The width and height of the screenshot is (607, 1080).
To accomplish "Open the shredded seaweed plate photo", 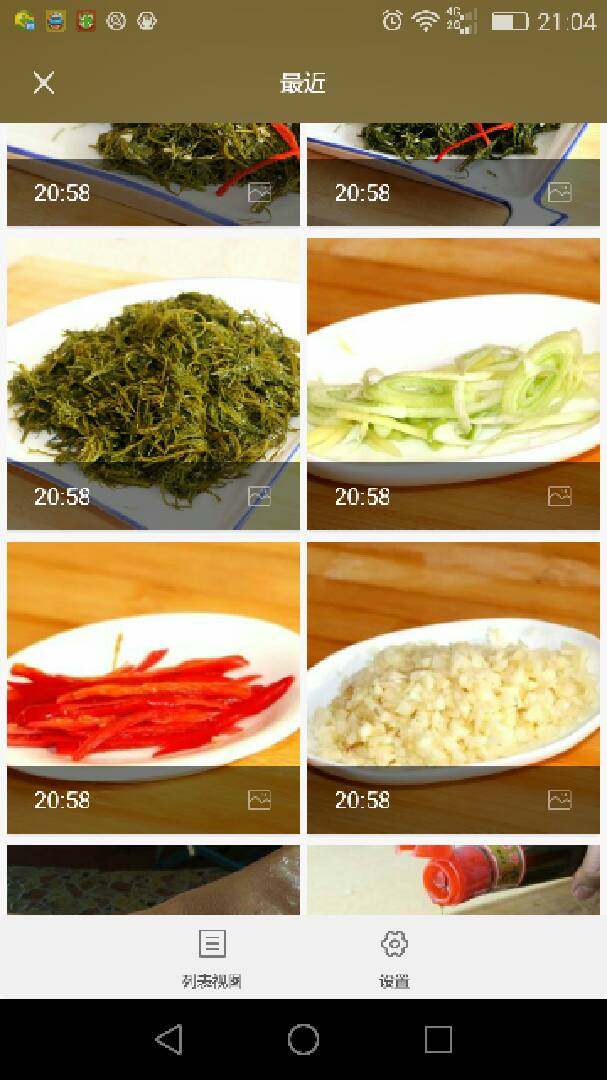I will (153, 383).
